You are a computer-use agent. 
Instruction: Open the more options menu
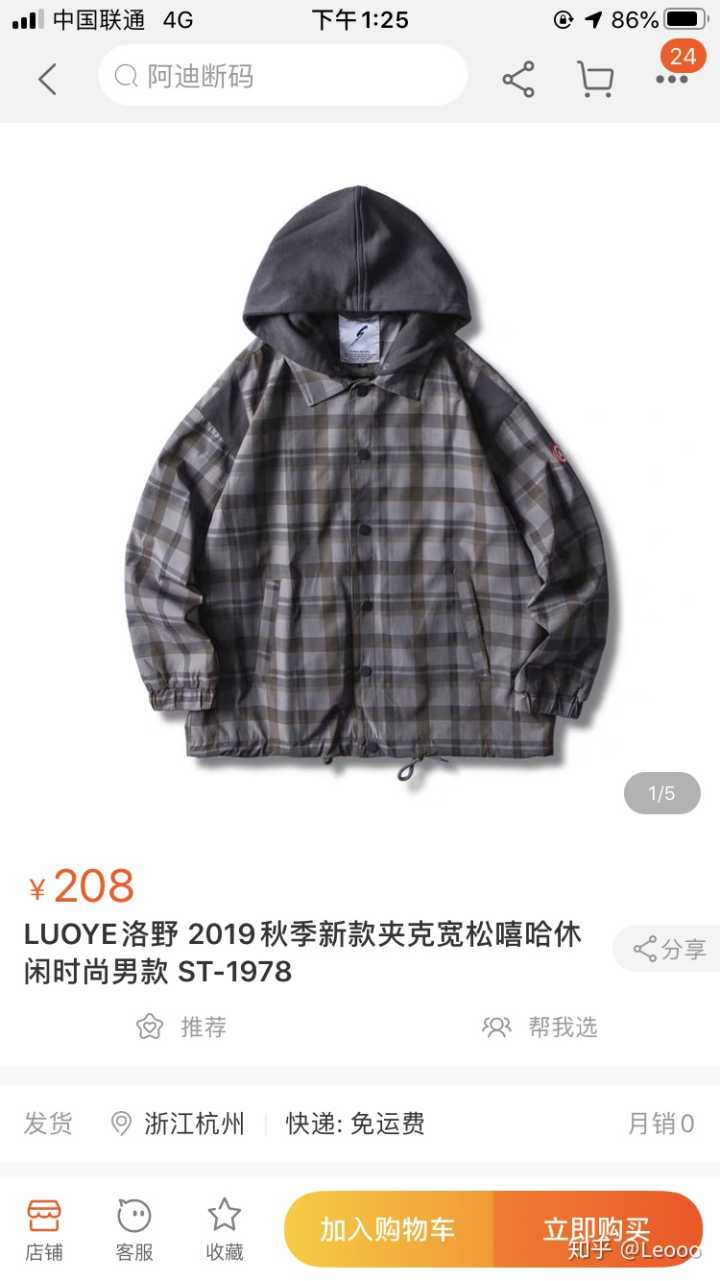672,79
